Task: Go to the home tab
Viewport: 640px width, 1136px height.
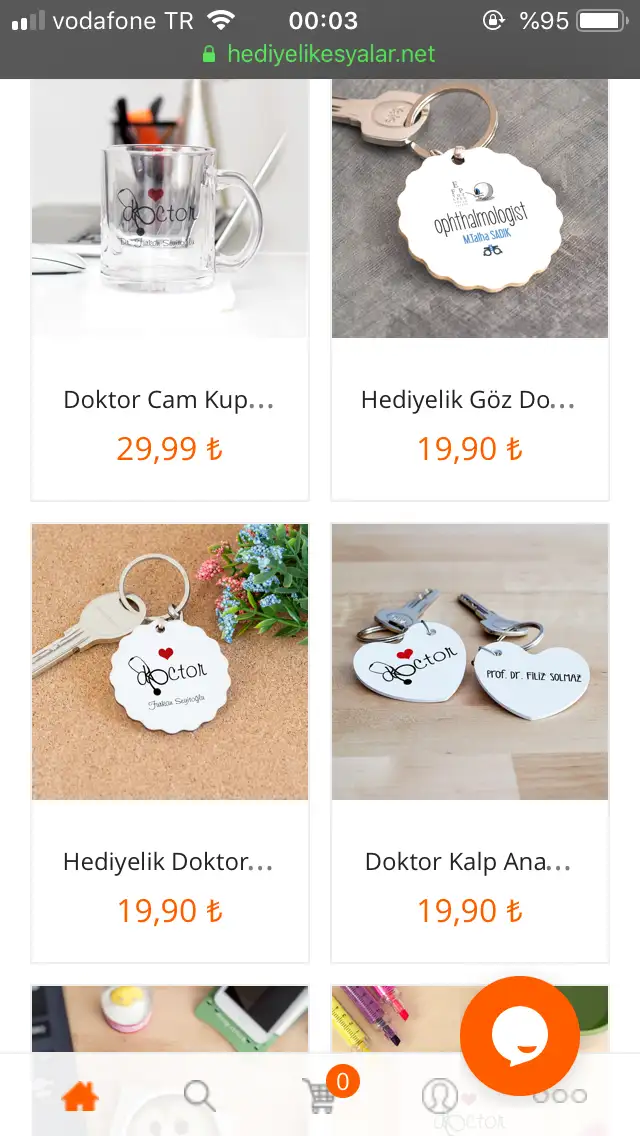Action: click(x=80, y=1096)
